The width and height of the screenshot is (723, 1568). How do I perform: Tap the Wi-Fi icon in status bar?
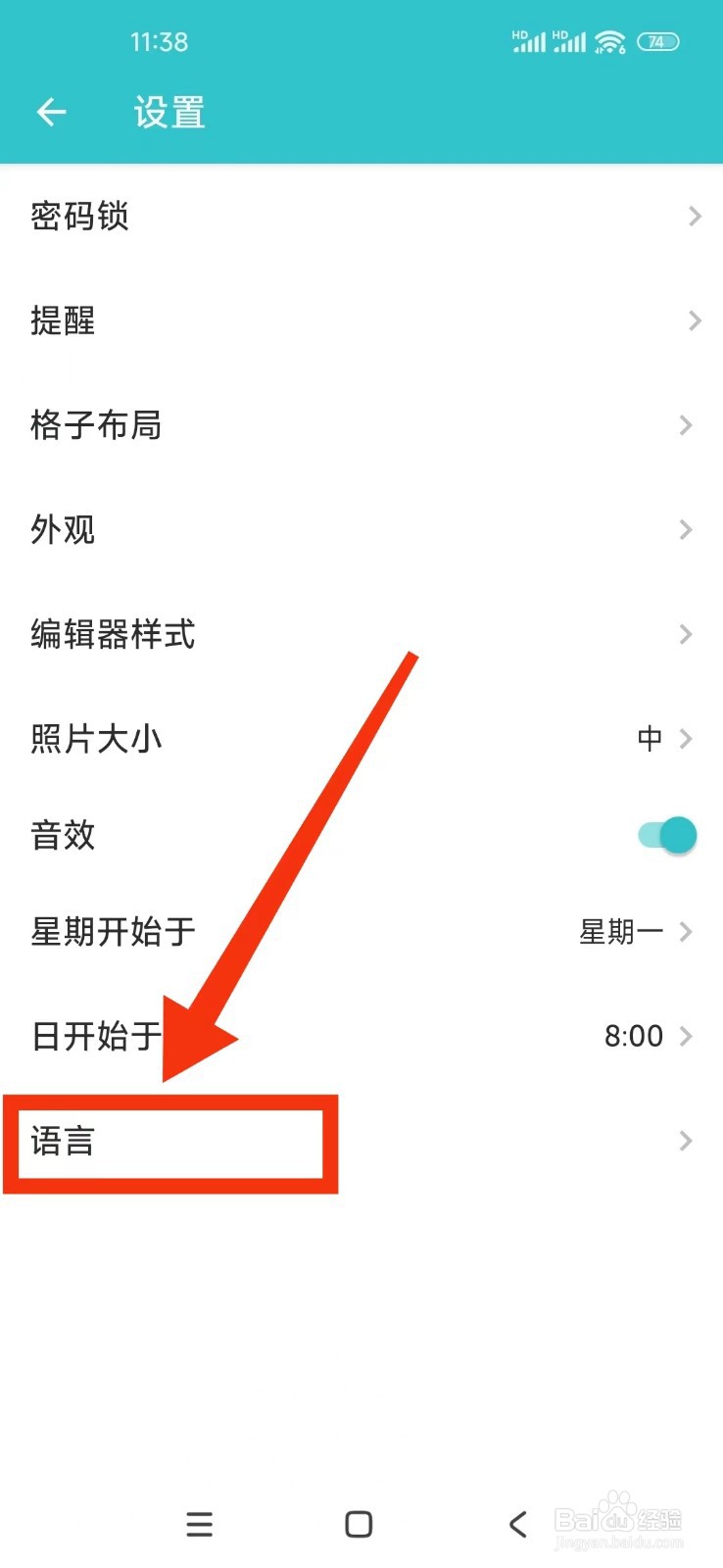610,41
